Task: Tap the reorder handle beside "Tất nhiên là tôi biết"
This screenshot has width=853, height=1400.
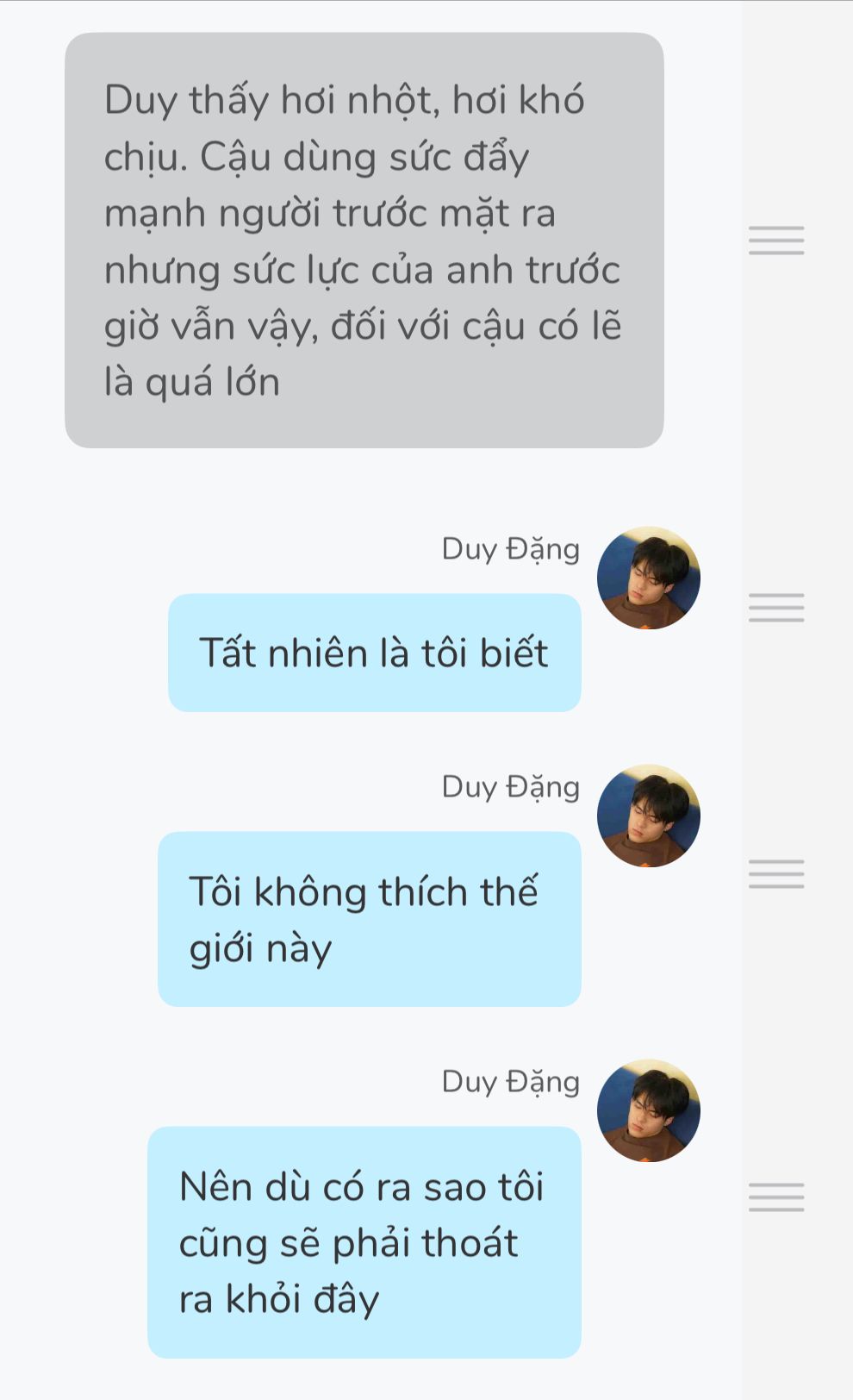Action: tap(776, 608)
